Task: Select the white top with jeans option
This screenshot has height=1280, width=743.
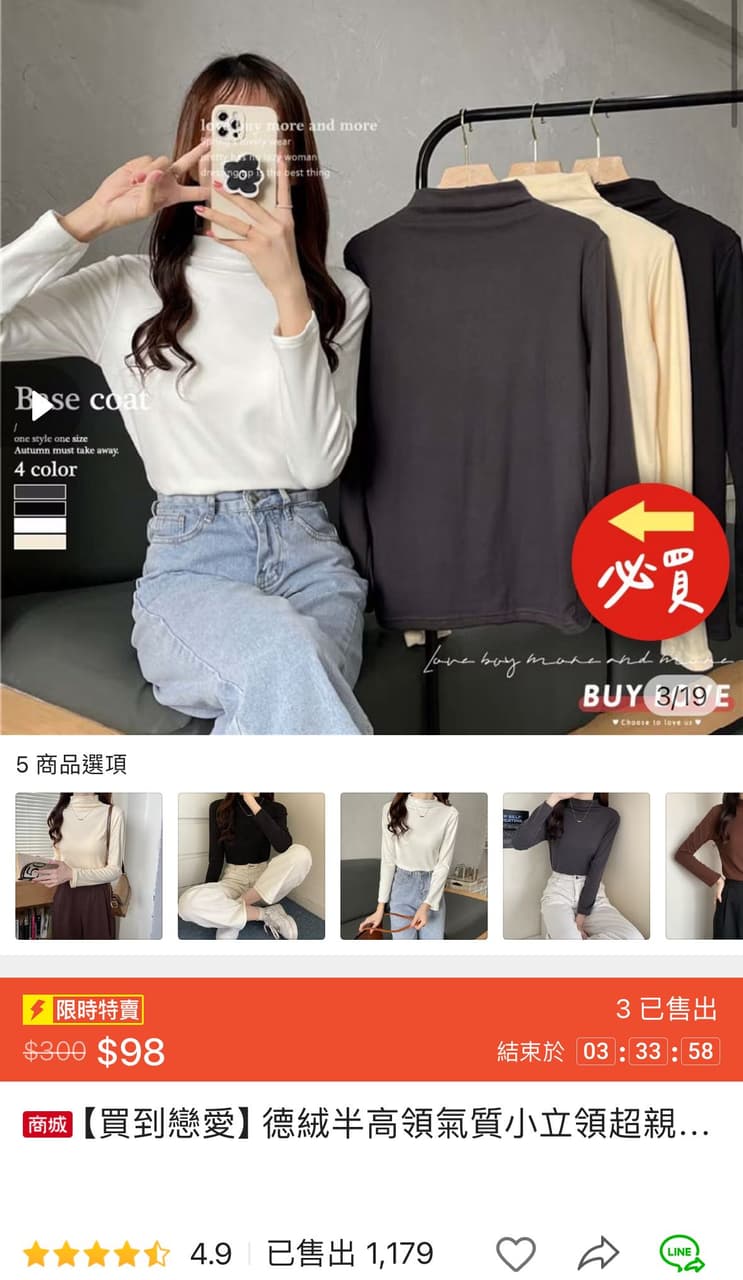Action: [414, 866]
